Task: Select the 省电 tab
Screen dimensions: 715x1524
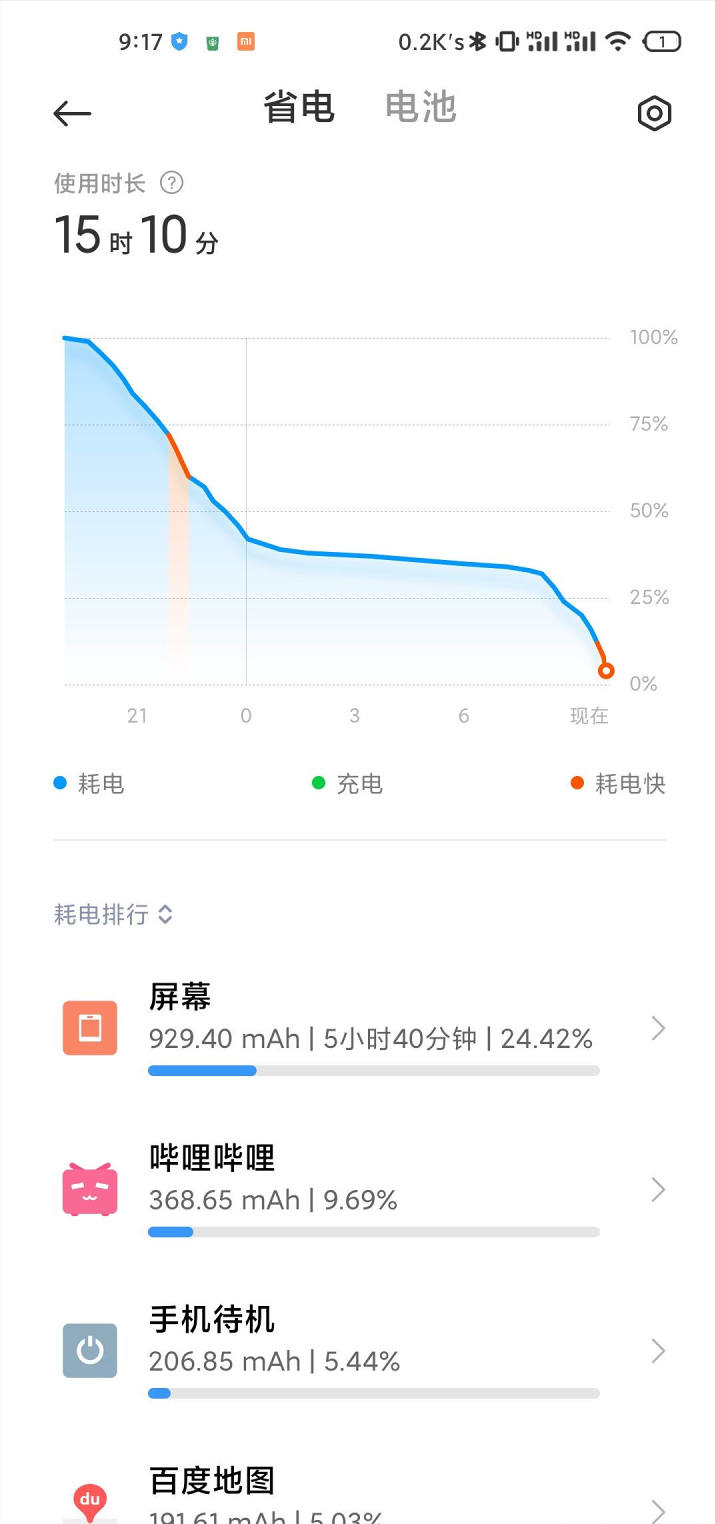Action: tap(298, 107)
